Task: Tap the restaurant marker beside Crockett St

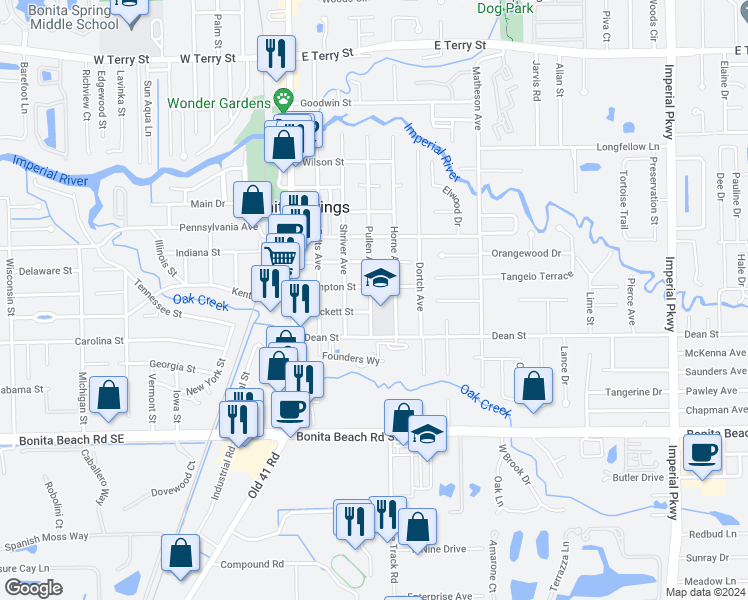Action: pos(300,302)
